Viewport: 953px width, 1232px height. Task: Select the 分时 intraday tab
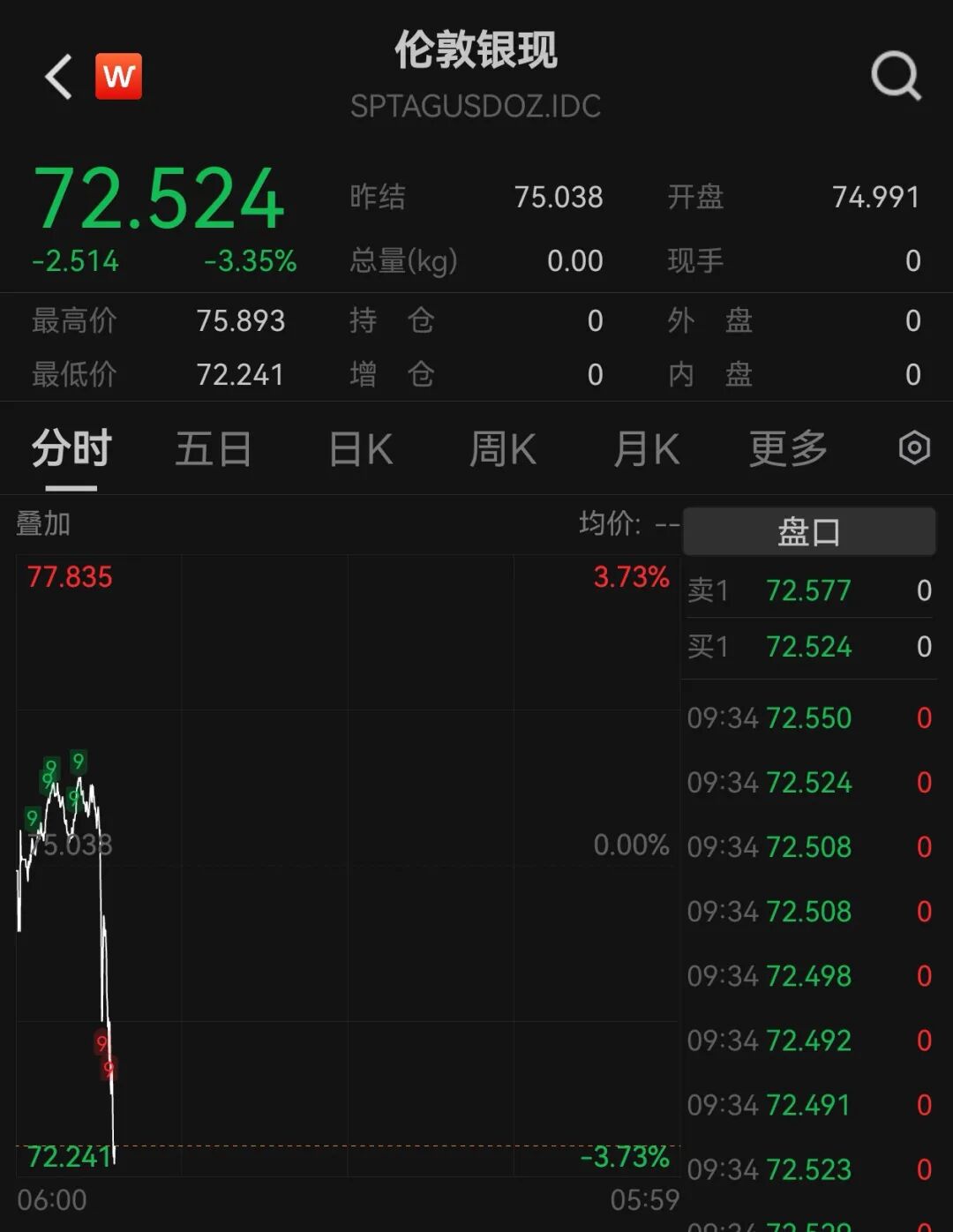click(x=71, y=449)
